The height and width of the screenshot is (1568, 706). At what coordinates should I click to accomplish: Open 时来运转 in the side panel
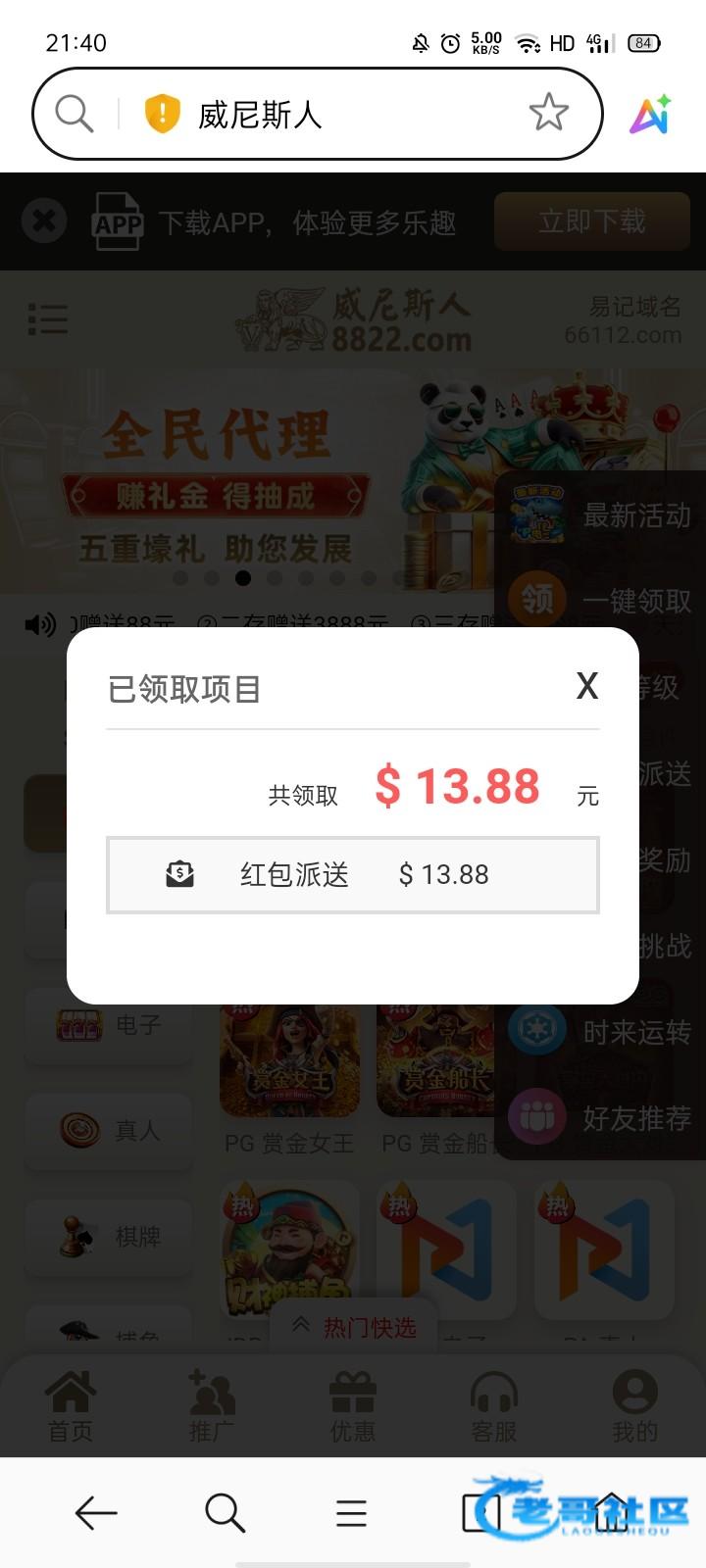[x=600, y=1032]
